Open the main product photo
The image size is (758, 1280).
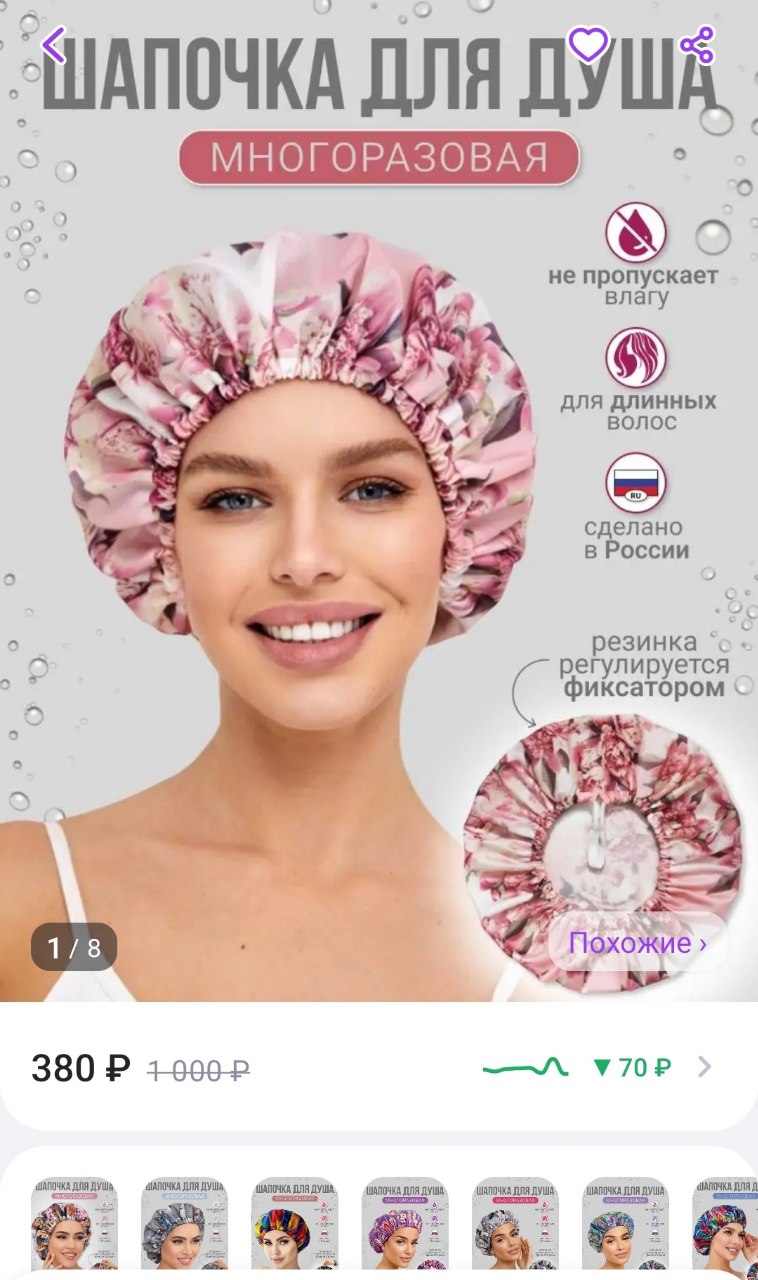pos(379,500)
